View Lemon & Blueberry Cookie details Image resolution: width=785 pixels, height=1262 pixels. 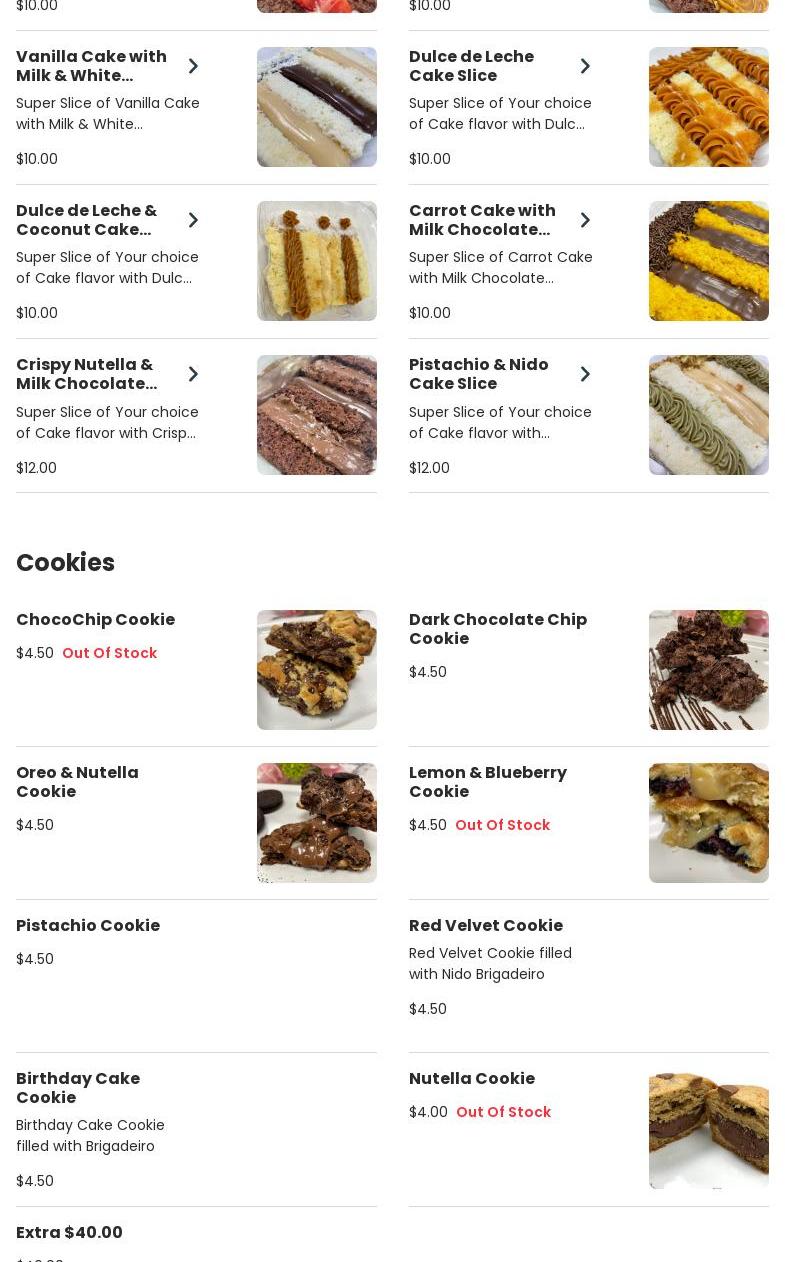click(488, 782)
